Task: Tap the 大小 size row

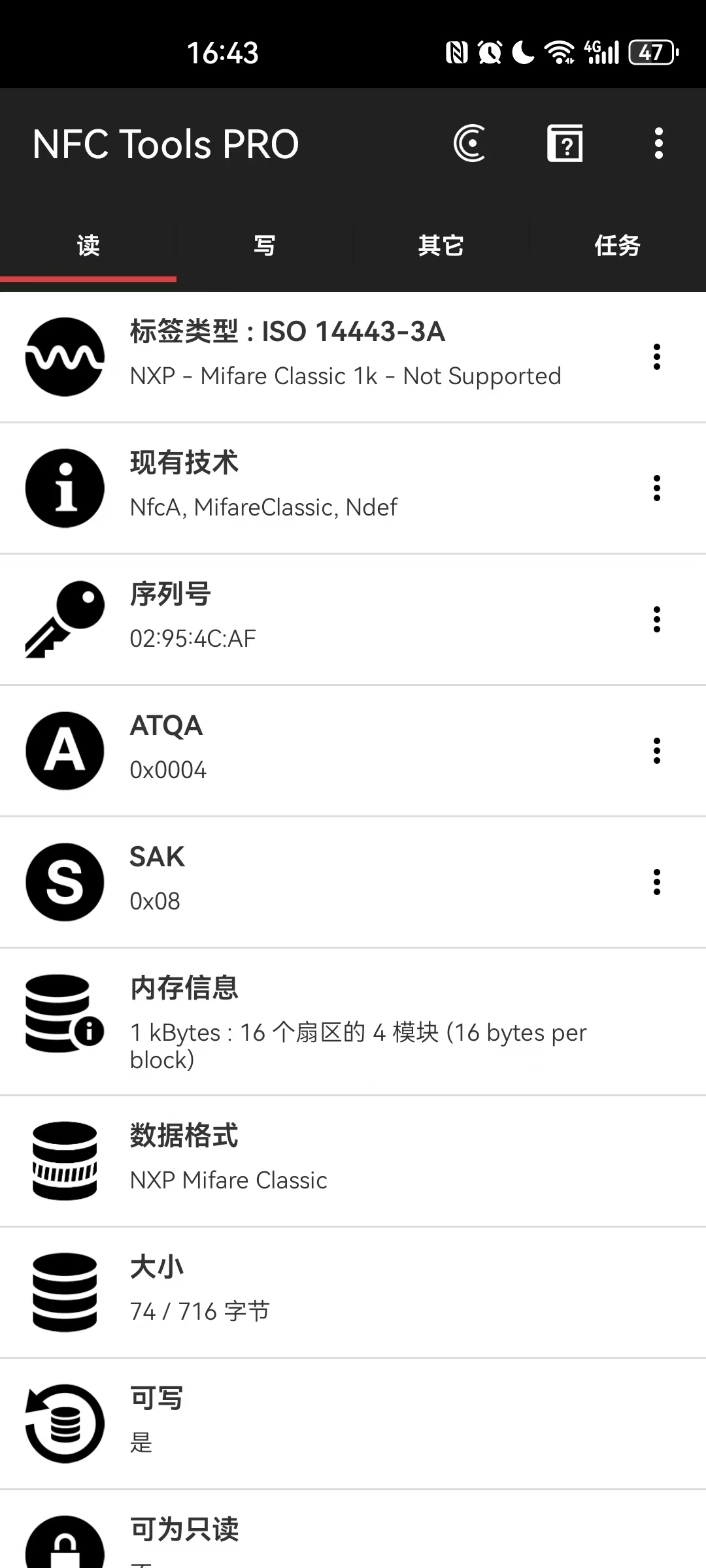Action: pyautogui.click(x=353, y=1292)
